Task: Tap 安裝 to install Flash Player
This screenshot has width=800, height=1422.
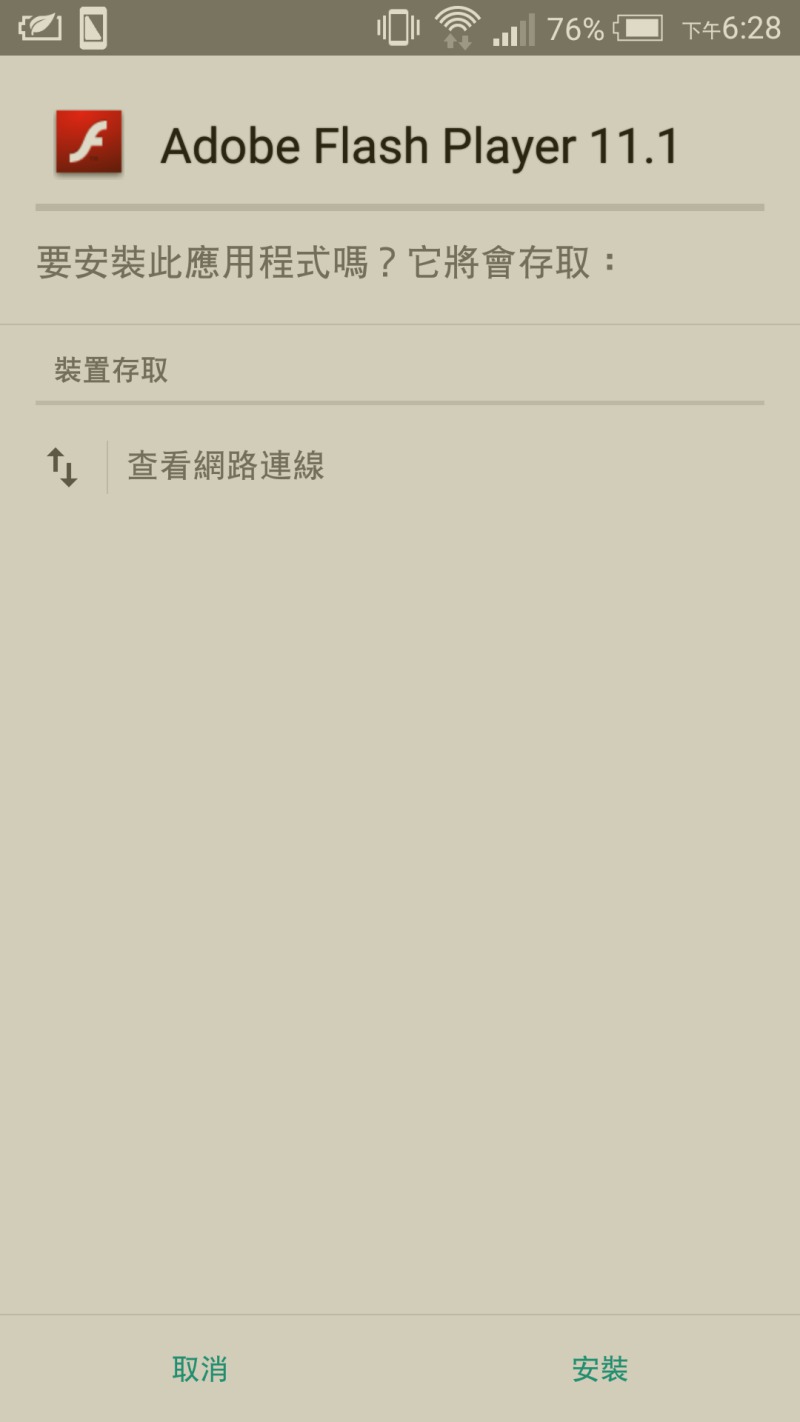Action: tap(600, 1369)
